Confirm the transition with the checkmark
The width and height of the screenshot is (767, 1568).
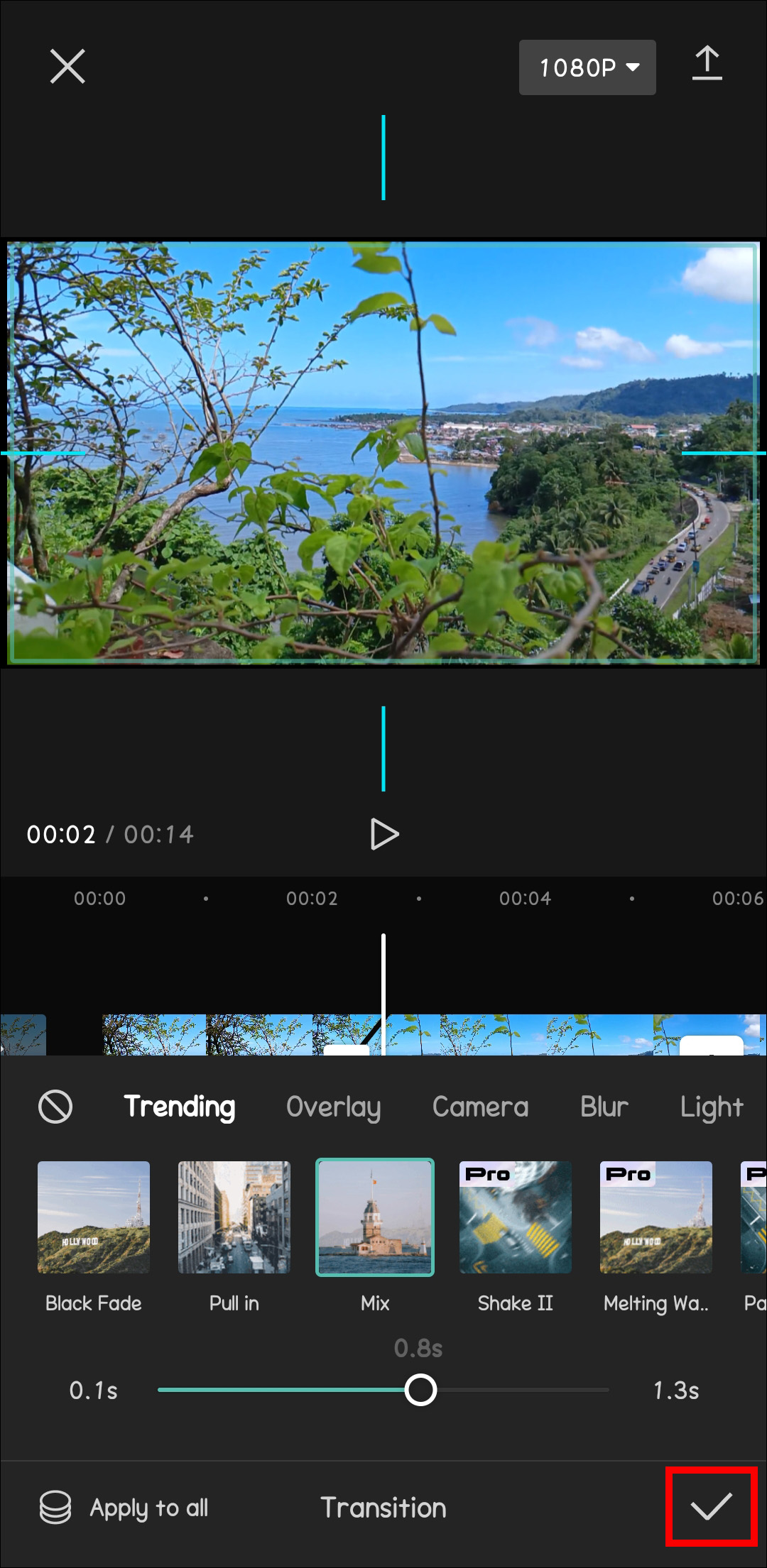(x=712, y=1506)
